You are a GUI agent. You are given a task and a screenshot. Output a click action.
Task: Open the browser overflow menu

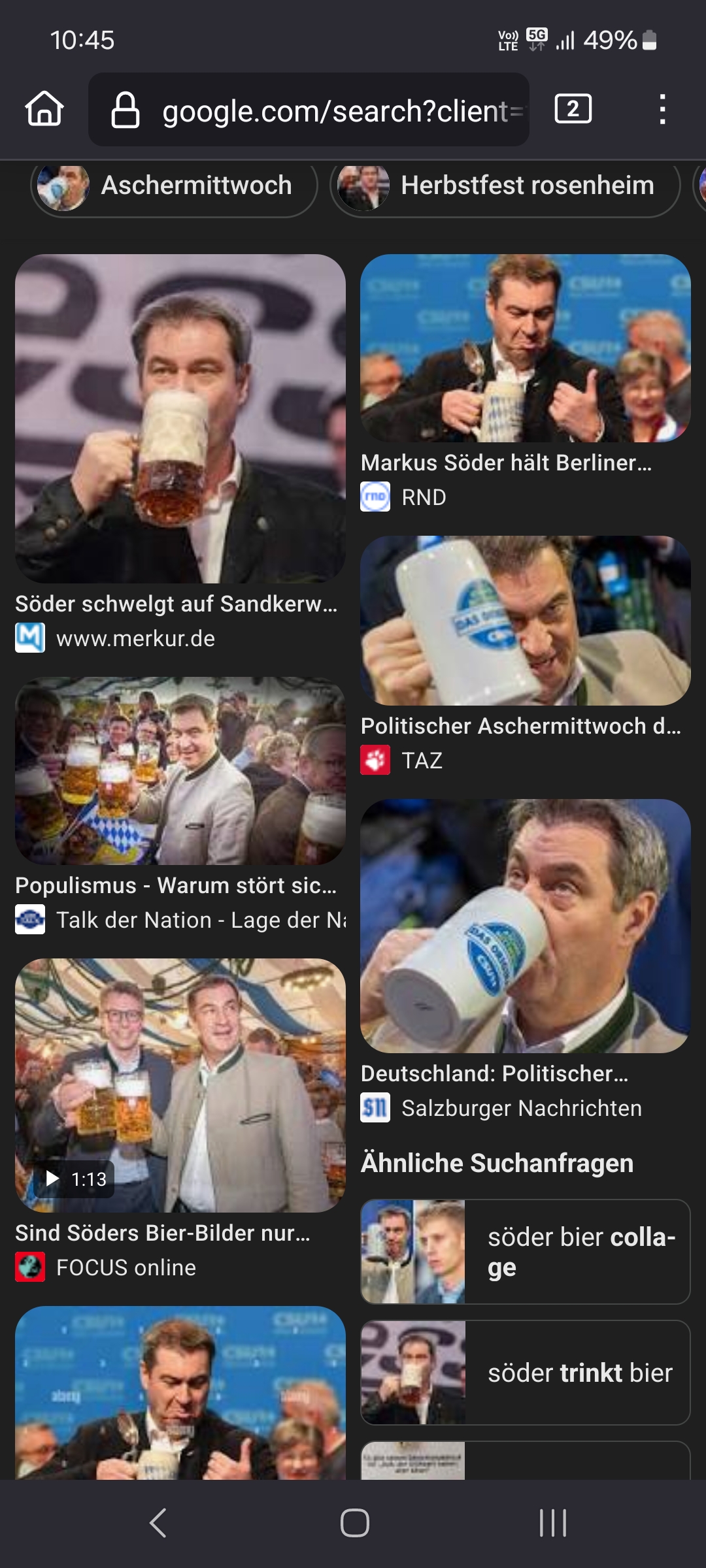pos(662,109)
